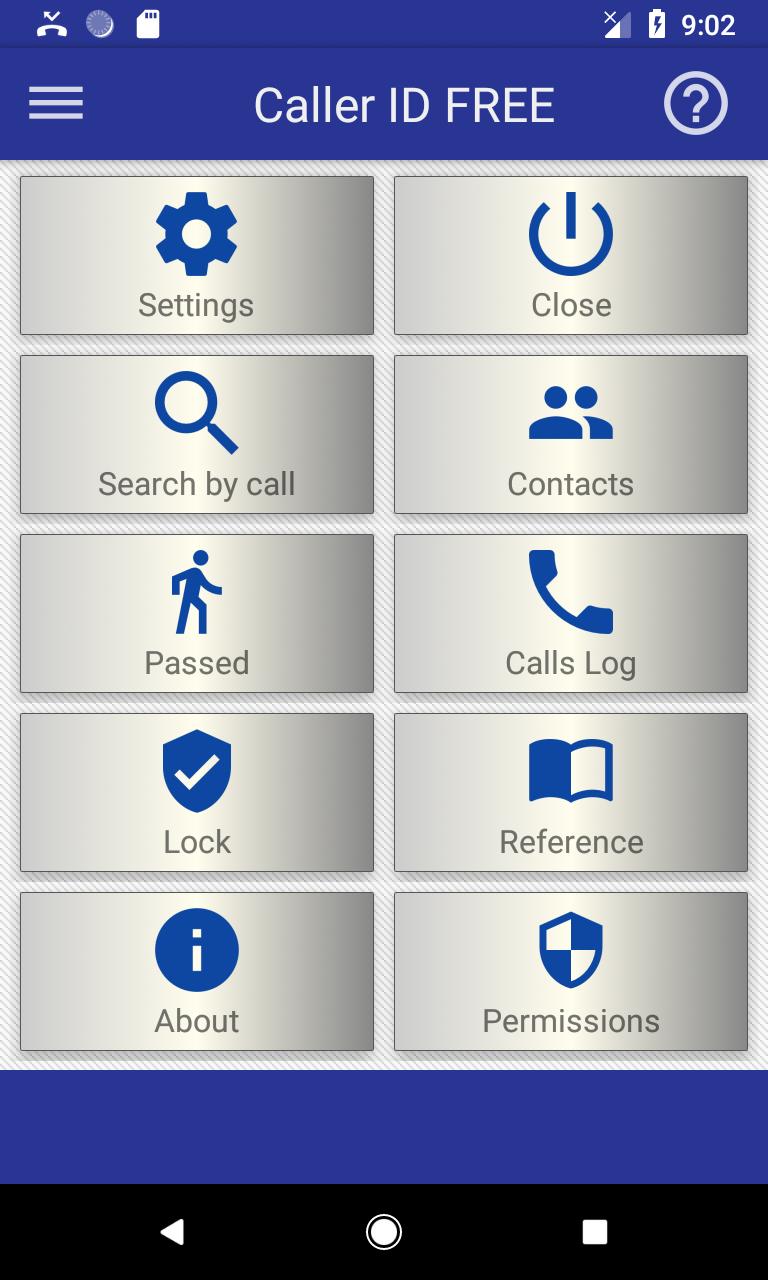This screenshot has width=768, height=1280.
Task: Open Calls Log using the phone icon
Action: point(570,591)
